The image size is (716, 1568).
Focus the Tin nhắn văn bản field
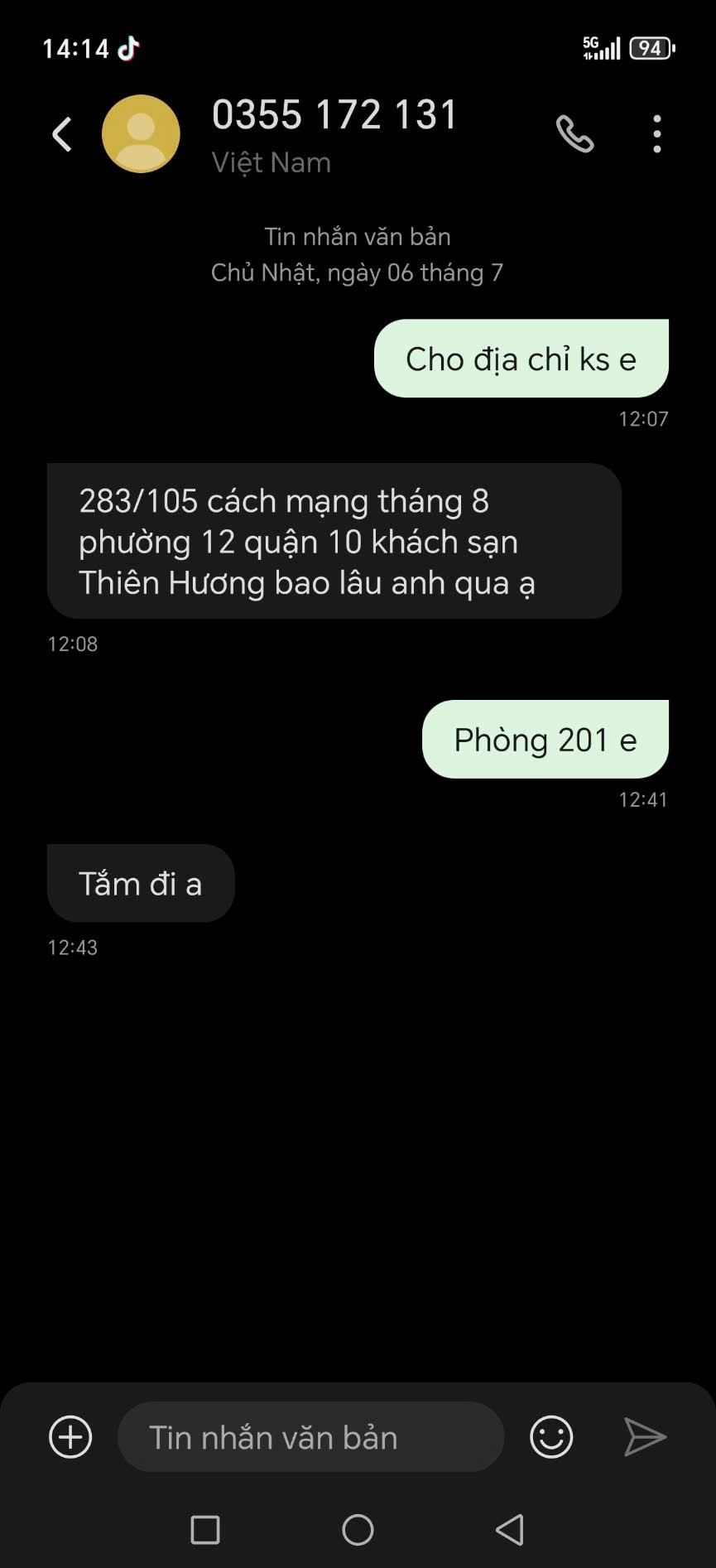point(310,1437)
